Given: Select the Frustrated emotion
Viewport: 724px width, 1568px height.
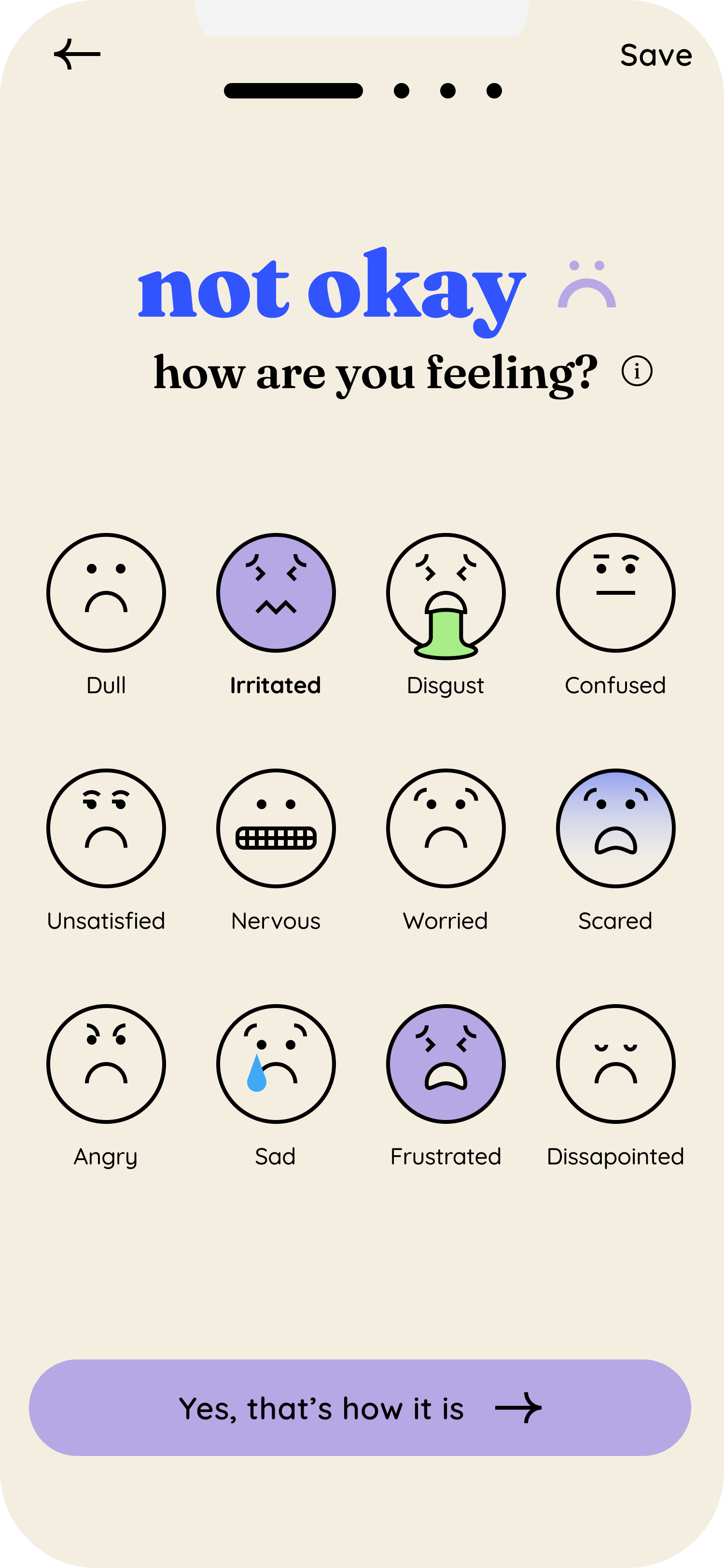Looking at the screenshot, I should (446, 1064).
